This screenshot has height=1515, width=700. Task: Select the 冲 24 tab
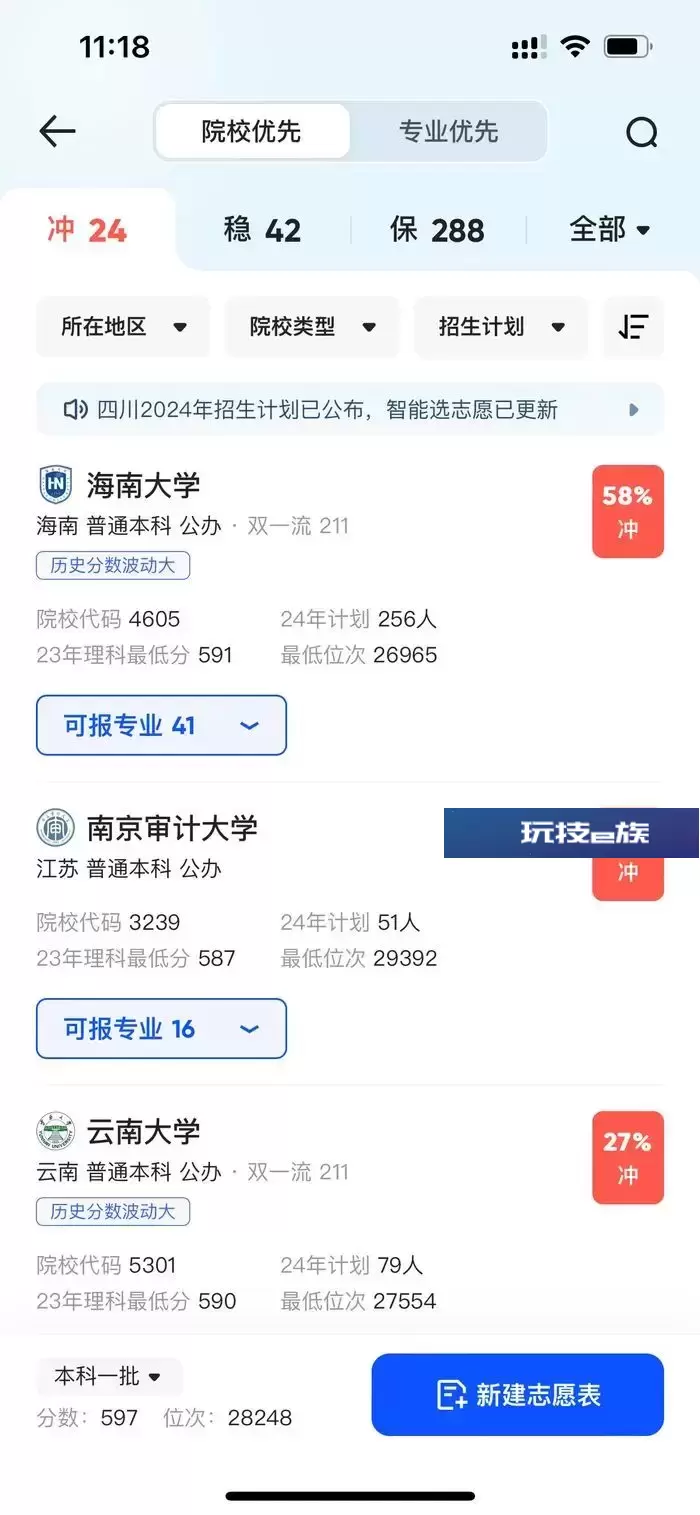tap(87, 230)
